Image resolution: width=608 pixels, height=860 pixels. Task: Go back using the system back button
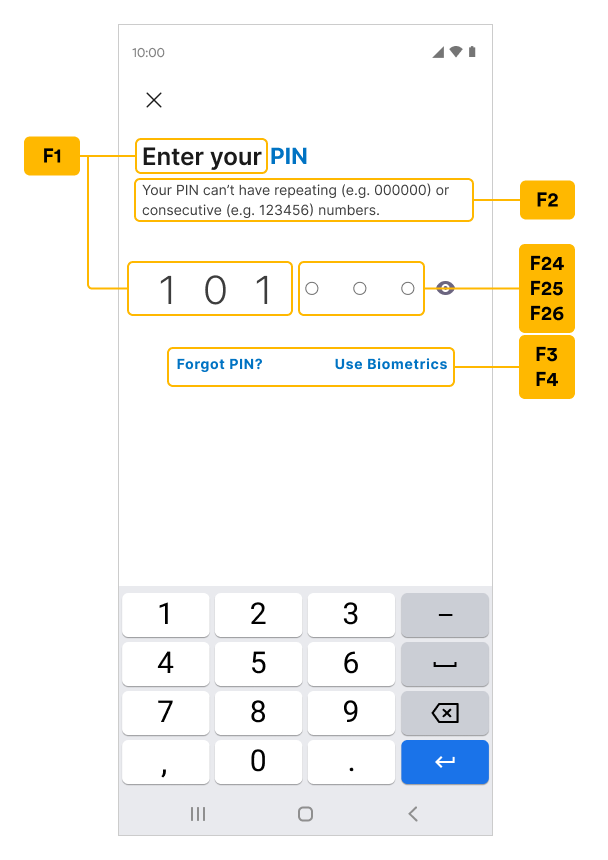click(x=413, y=814)
